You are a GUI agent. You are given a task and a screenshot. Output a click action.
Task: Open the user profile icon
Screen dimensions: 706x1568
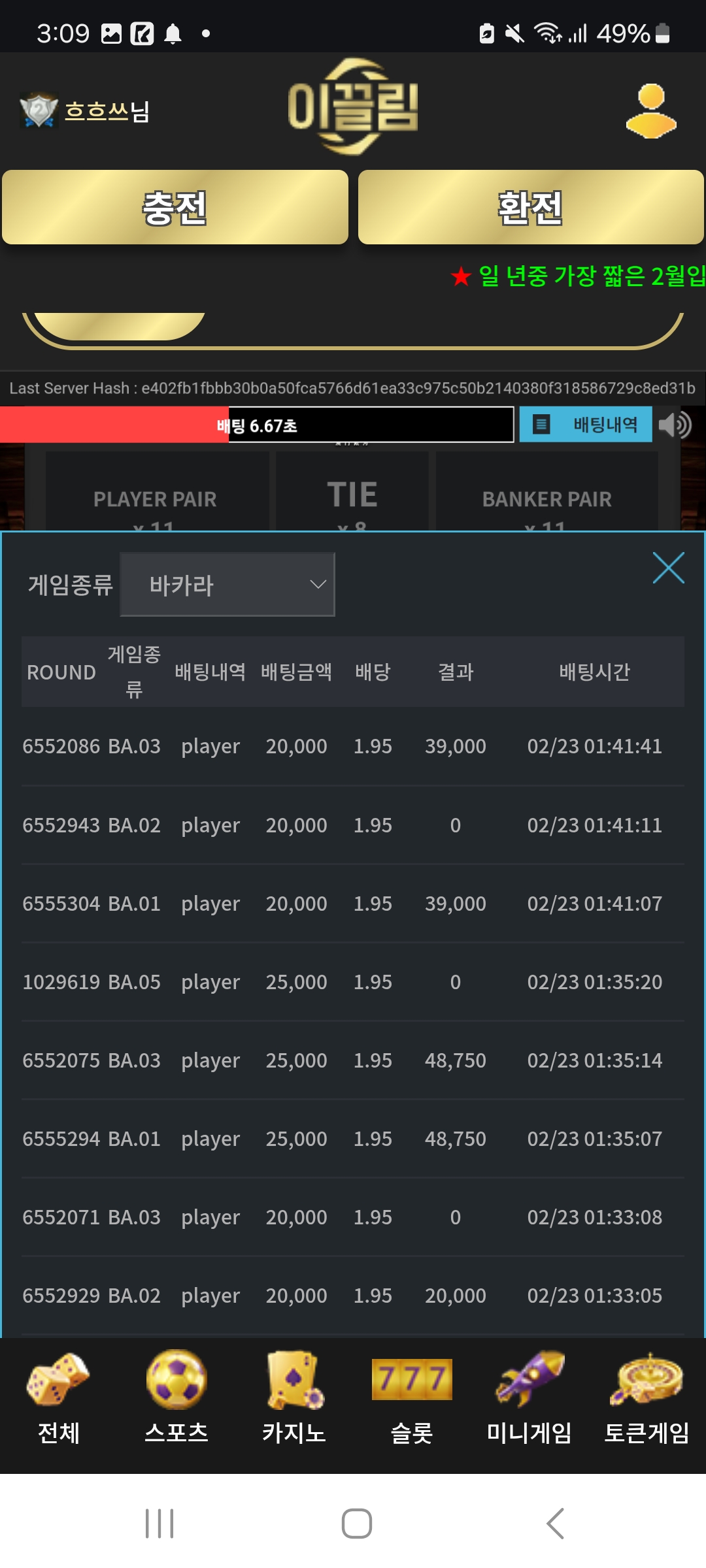pyautogui.click(x=651, y=111)
